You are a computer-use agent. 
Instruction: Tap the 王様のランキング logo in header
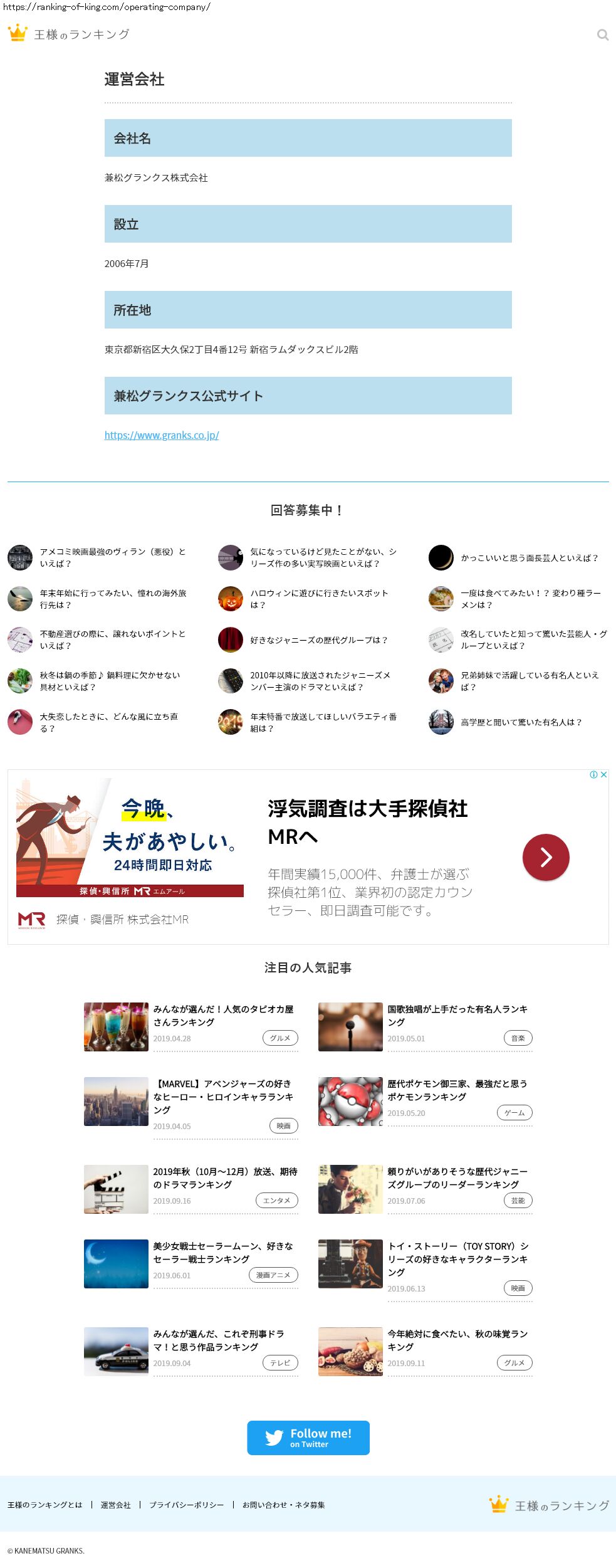point(69,34)
